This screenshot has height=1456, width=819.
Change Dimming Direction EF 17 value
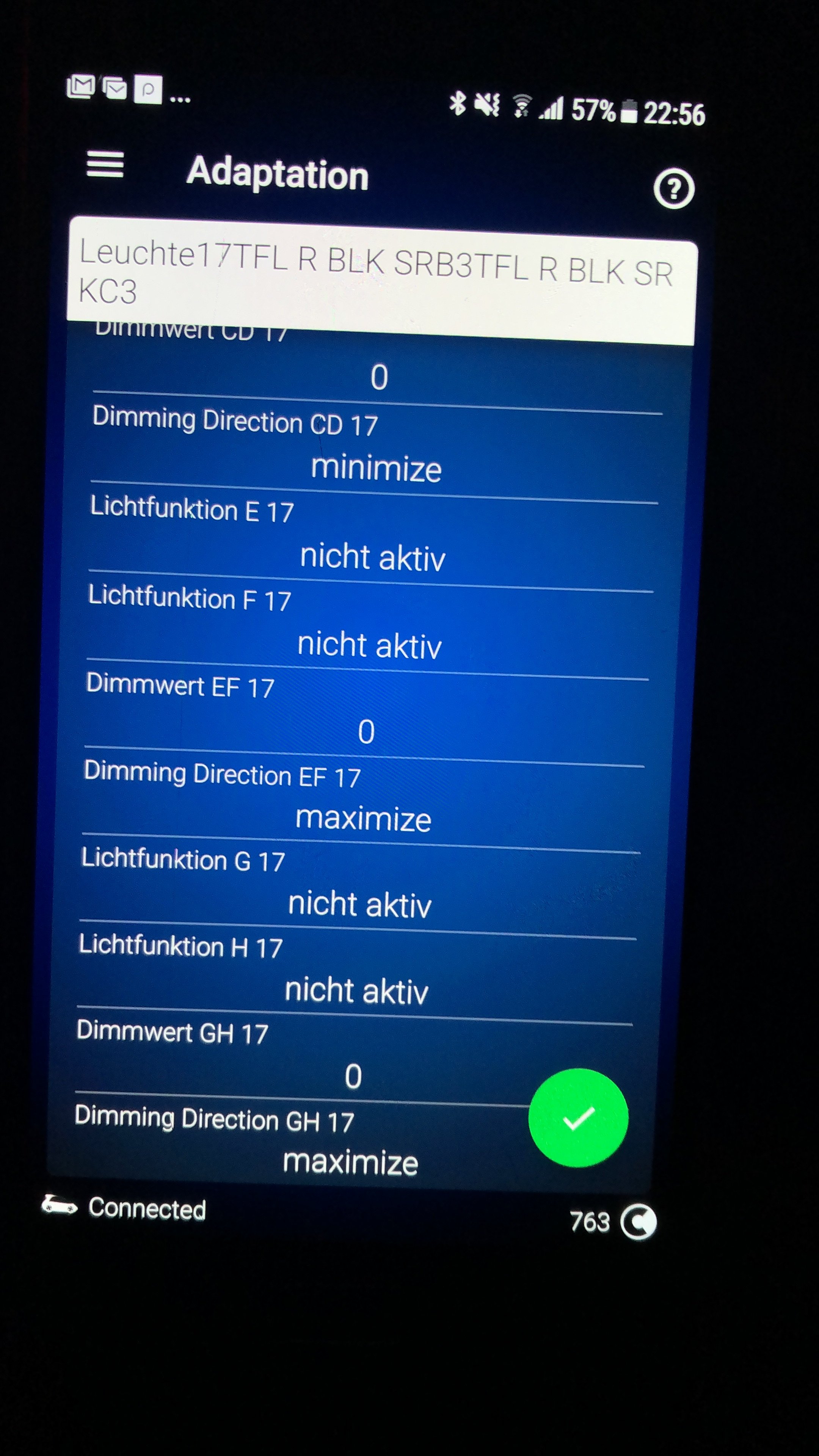tap(363, 819)
